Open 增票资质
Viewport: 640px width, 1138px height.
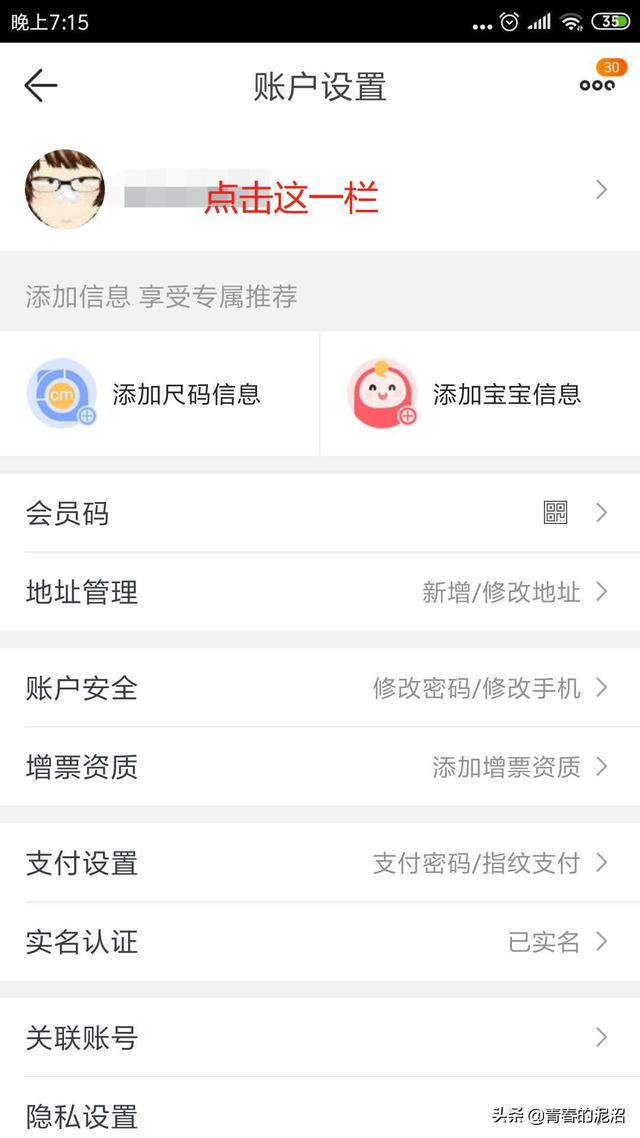point(320,767)
